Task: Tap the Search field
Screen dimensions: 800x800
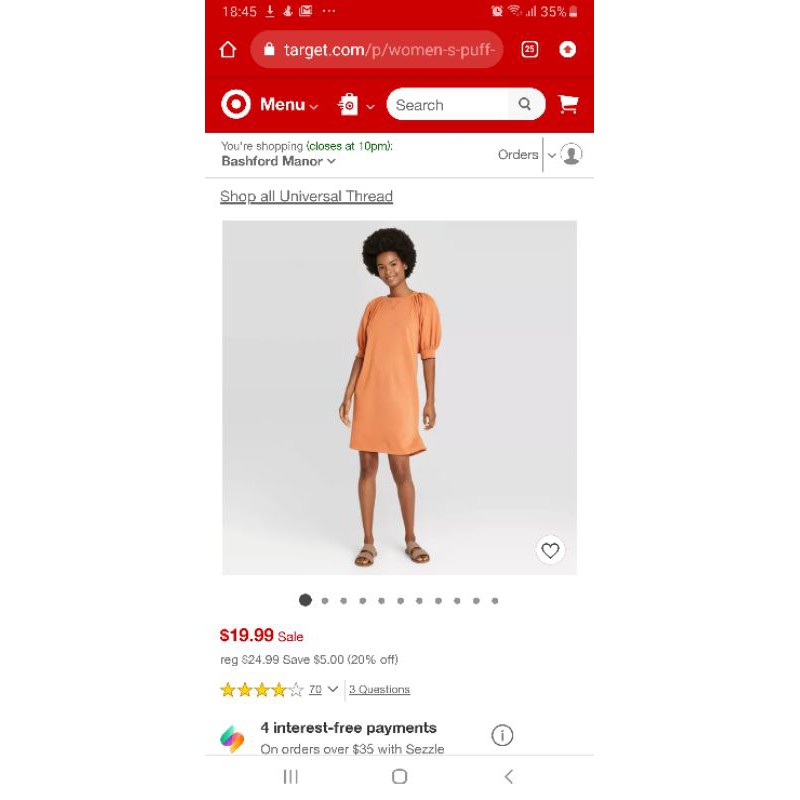Action: coord(447,105)
